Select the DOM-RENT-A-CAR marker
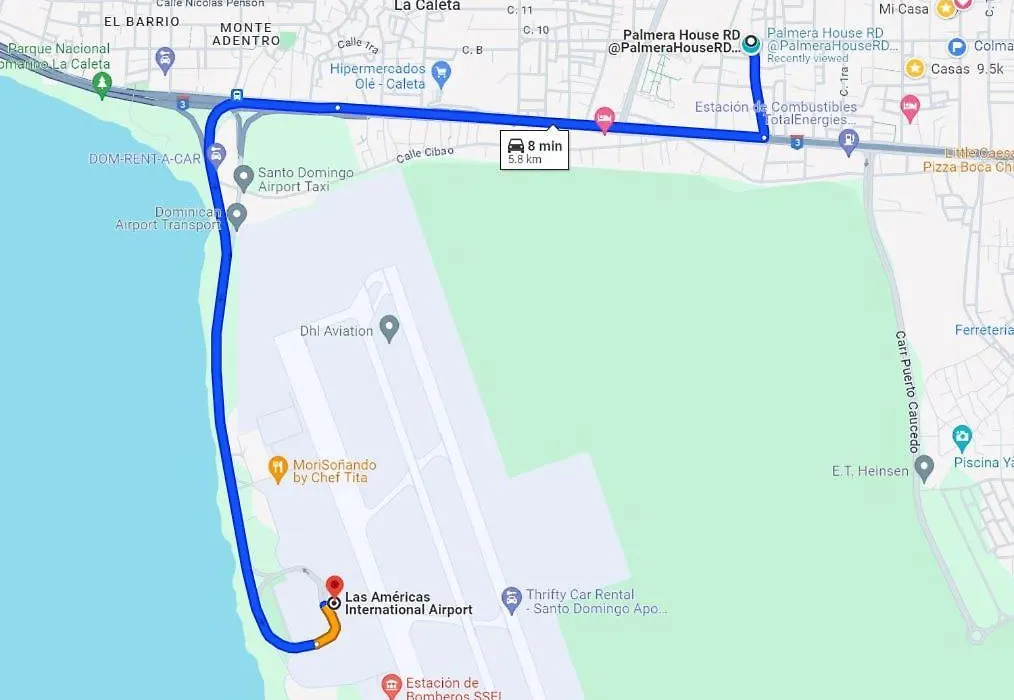Image resolution: width=1014 pixels, height=700 pixels. point(216,156)
